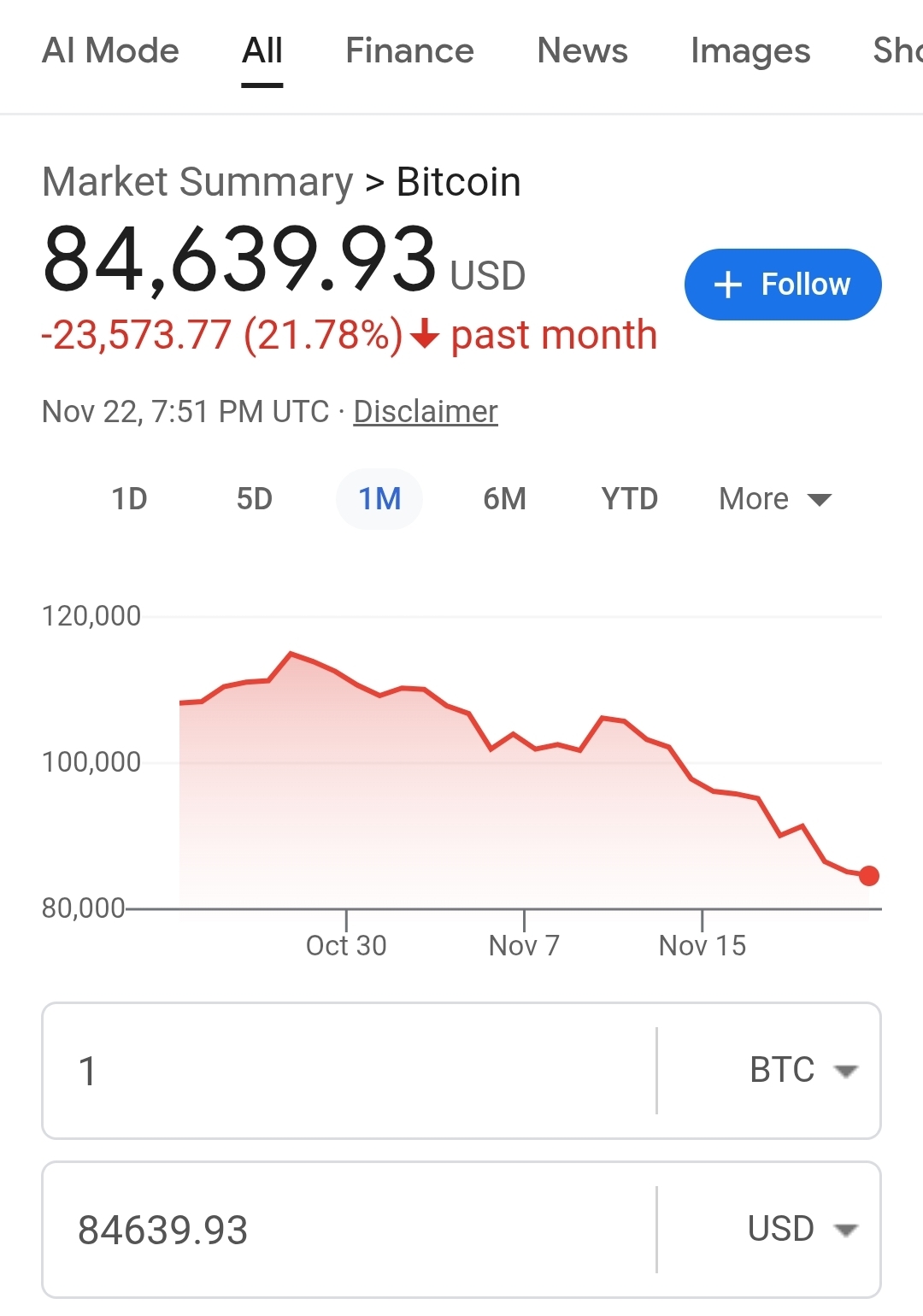923x1316 pixels.
Task: Switch to the News tab
Action: coord(582,51)
